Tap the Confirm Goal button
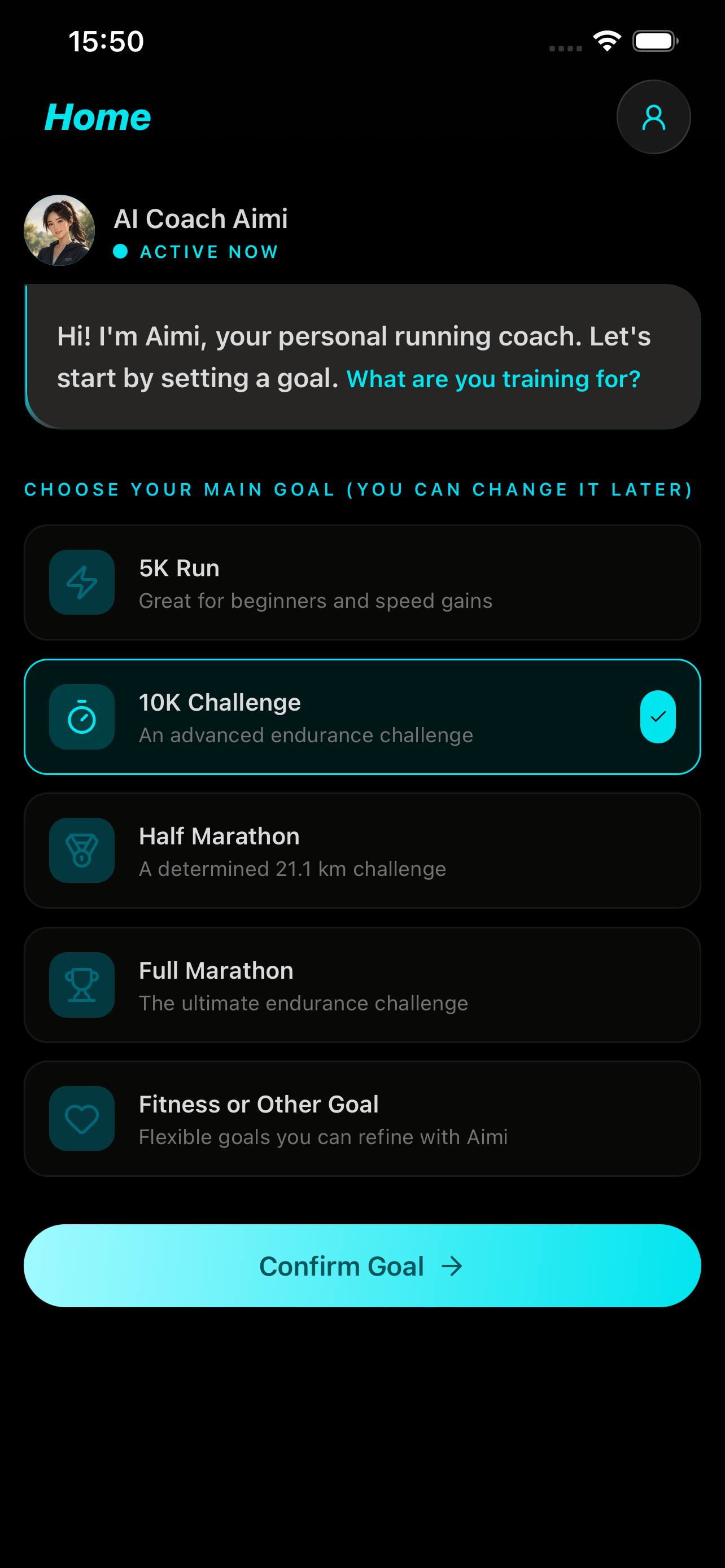 pos(362,1265)
